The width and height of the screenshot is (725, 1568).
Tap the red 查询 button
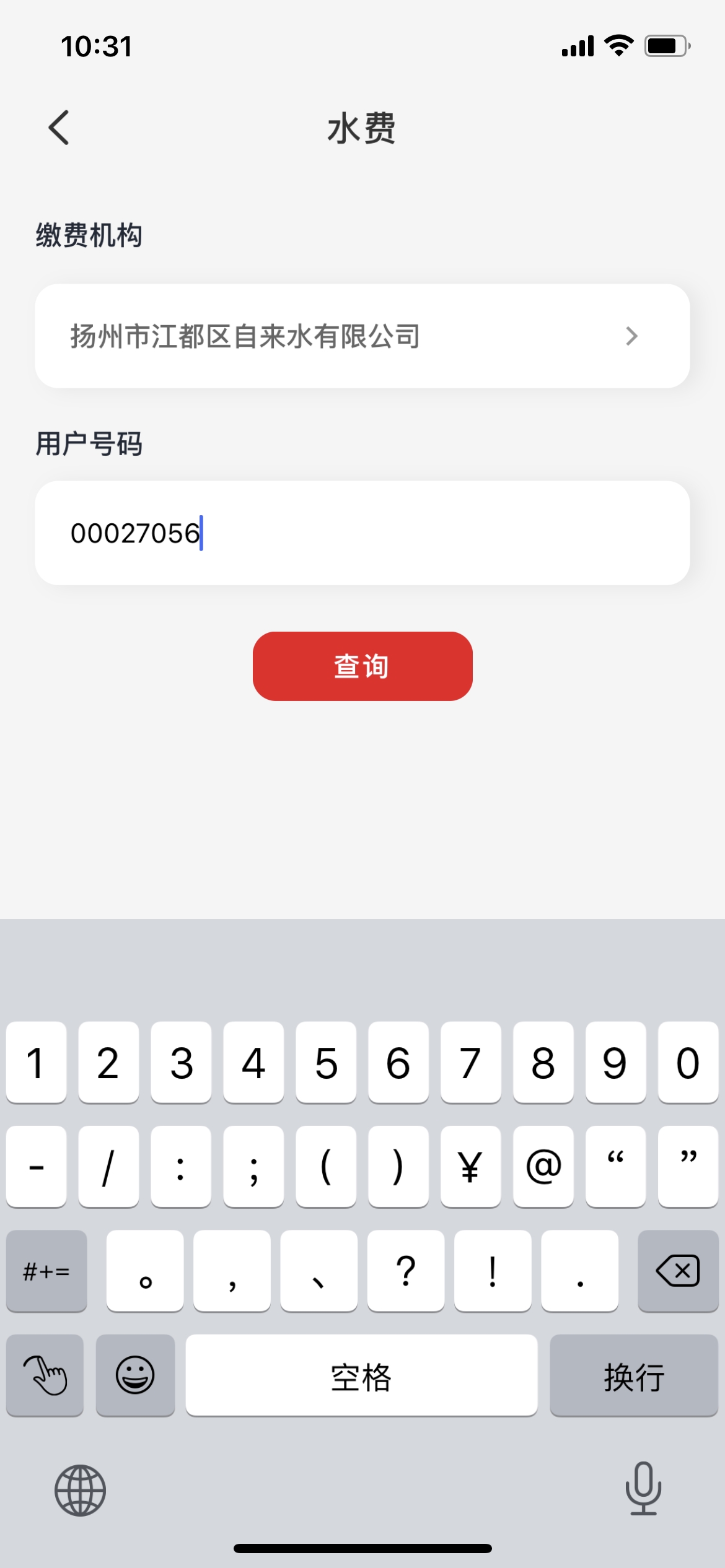(x=362, y=666)
